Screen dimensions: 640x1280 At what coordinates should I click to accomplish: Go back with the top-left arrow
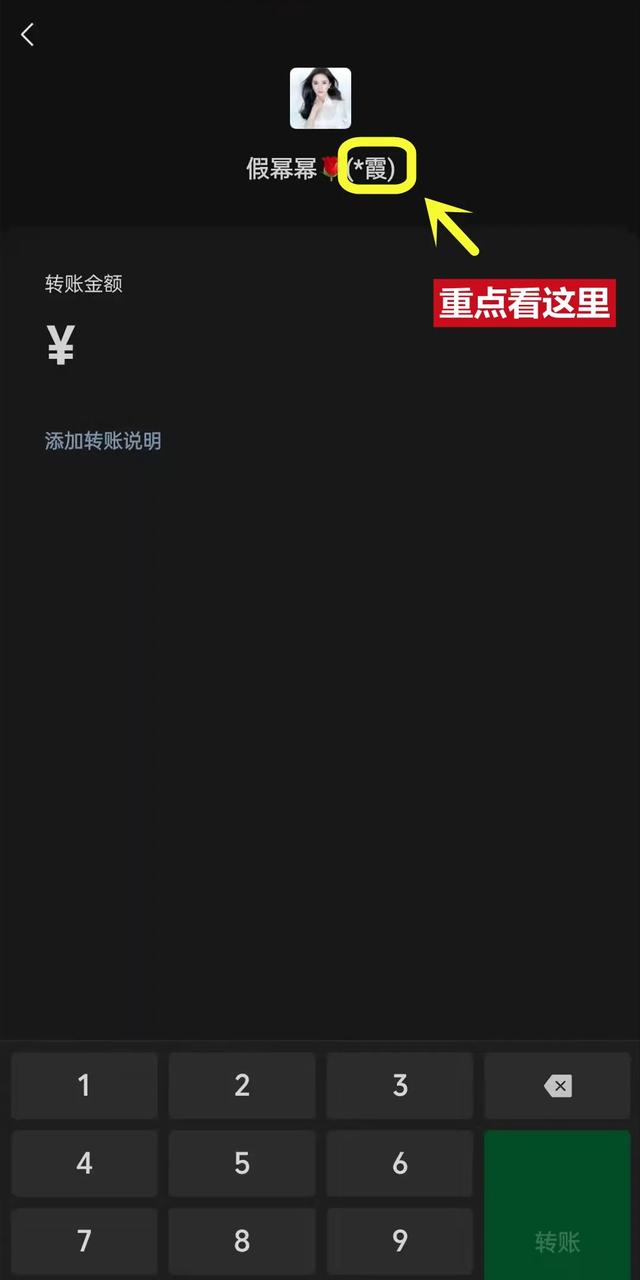coord(27,34)
